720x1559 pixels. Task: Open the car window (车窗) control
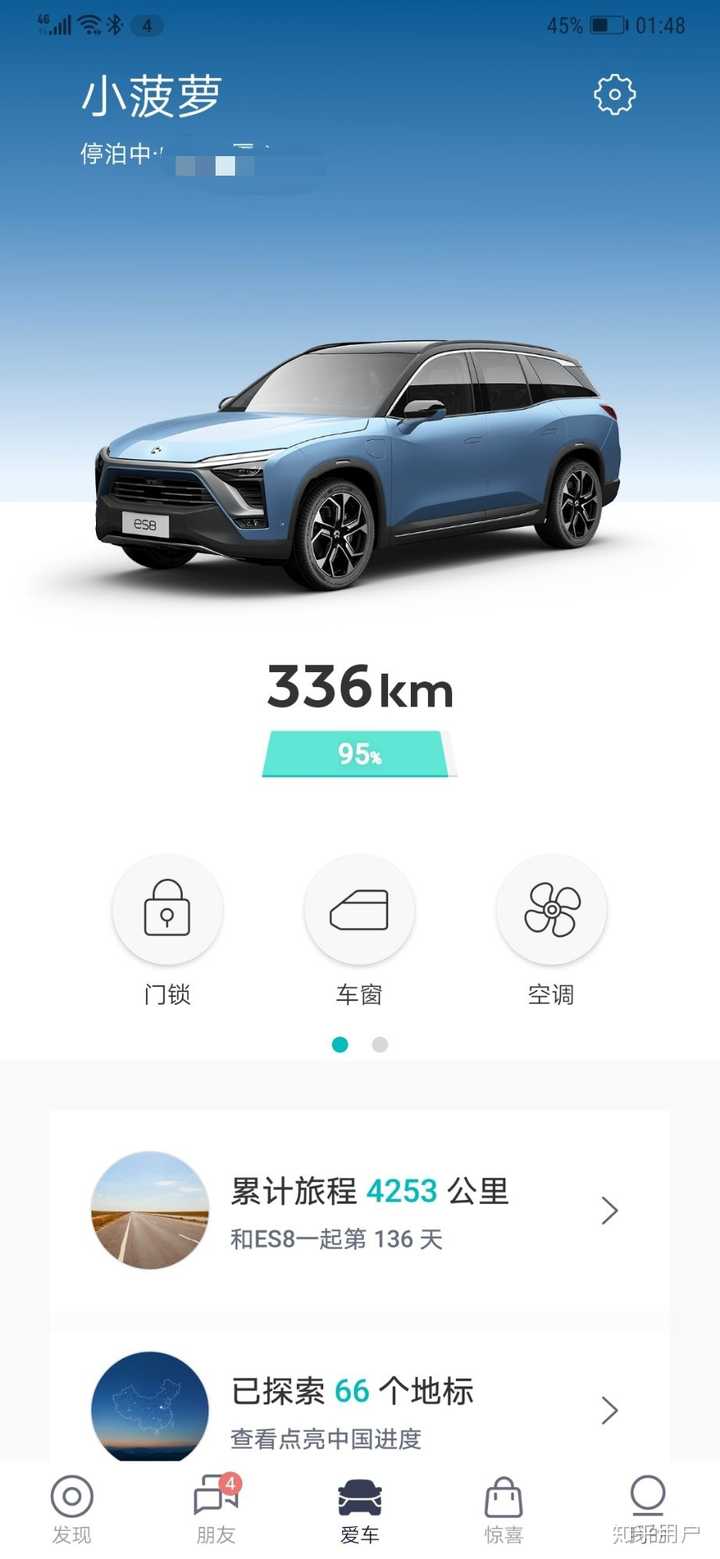coord(359,910)
